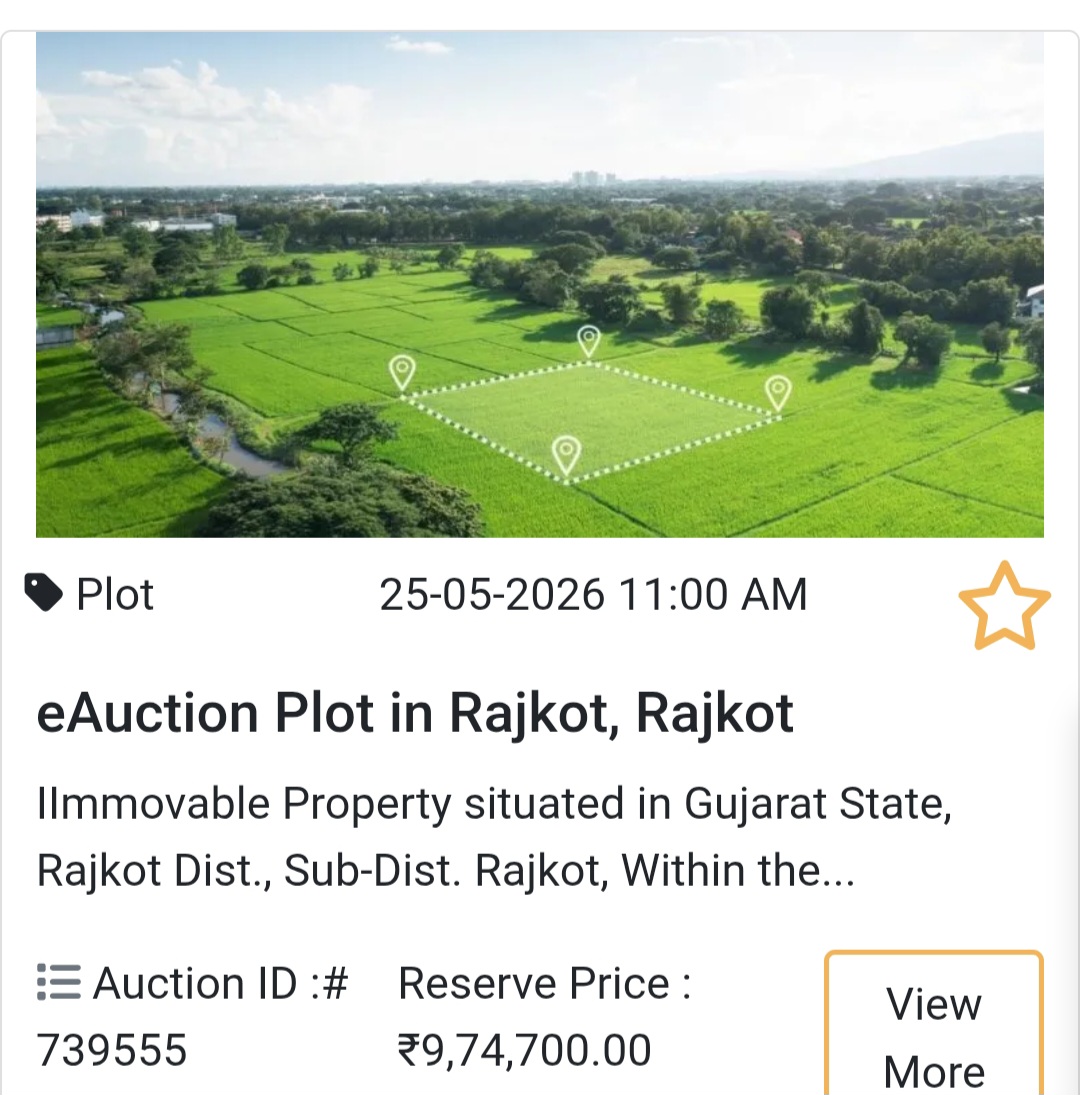Click the rupee symbol before the reserve price
Image resolution: width=1080 pixels, height=1095 pixels.
pos(411,1050)
